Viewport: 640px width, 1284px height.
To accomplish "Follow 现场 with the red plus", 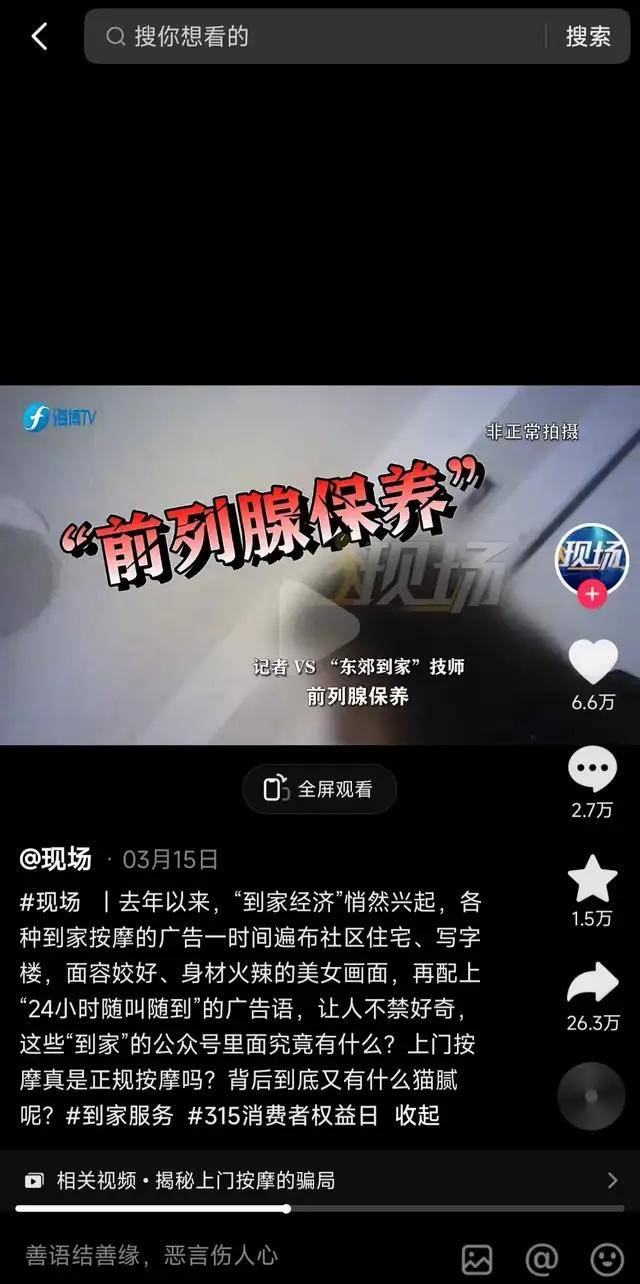I will tap(592, 594).
